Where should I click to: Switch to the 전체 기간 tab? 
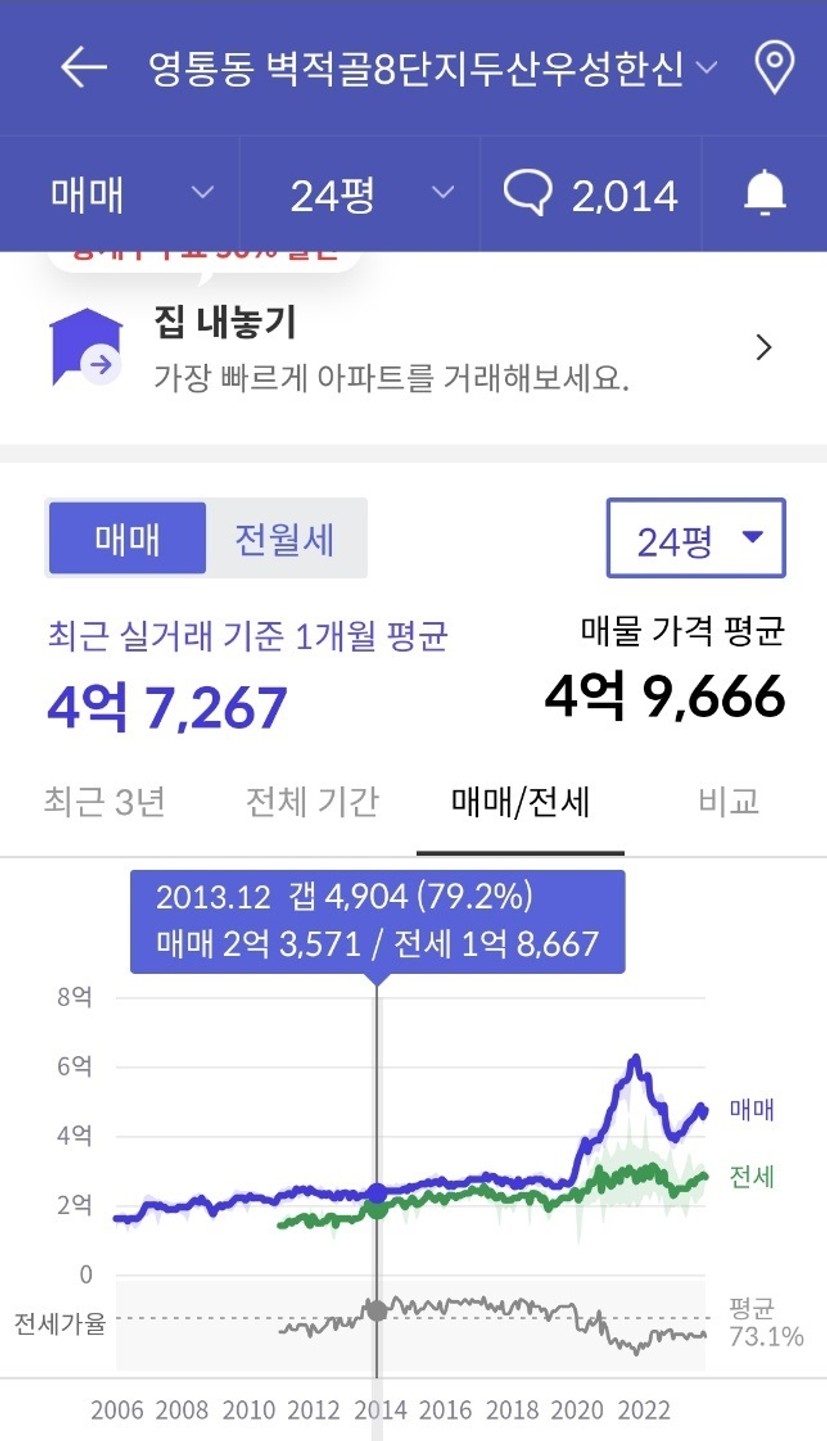click(x=312, y=802)
